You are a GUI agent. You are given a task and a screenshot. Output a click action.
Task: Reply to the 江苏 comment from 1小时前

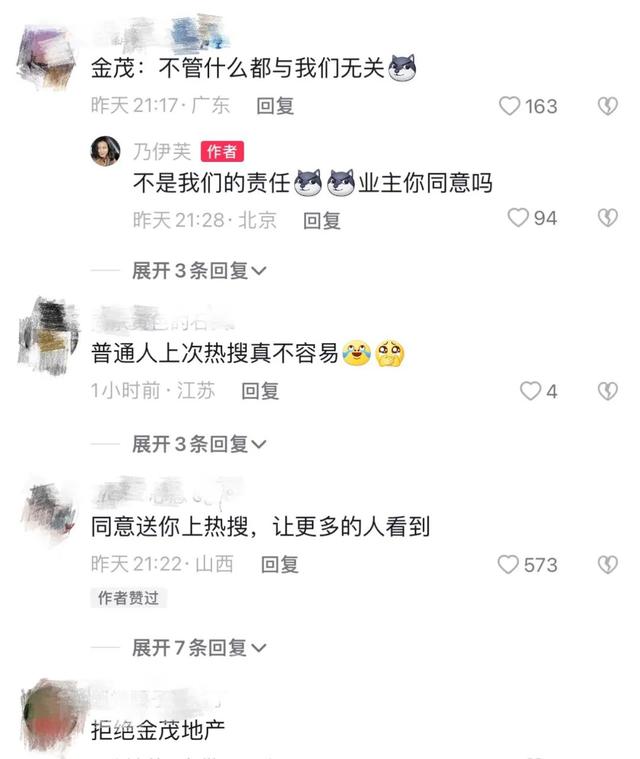[260, 392]
